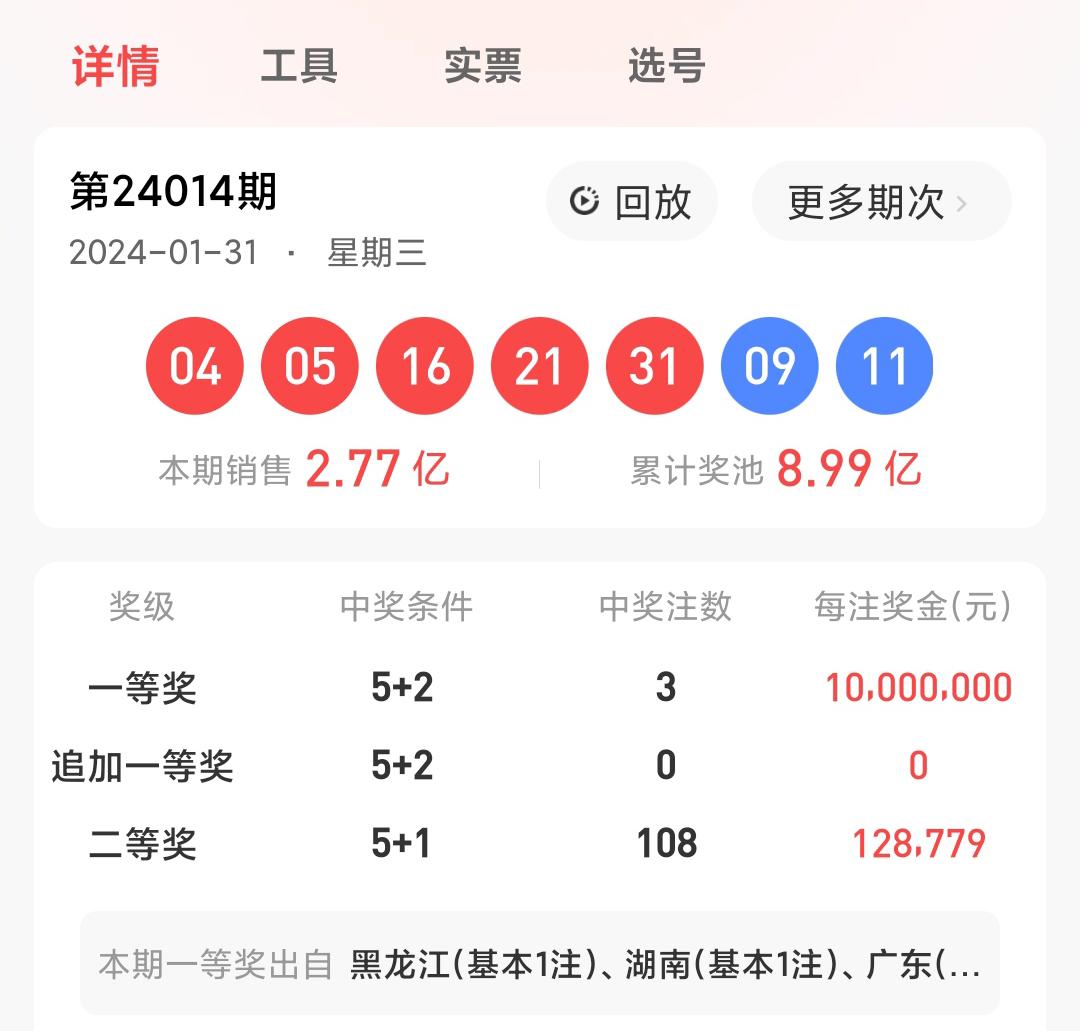Screen dimensions: 1080x1031
Task: Switch to the 工具 tab
Action: (x=299, y=66)
